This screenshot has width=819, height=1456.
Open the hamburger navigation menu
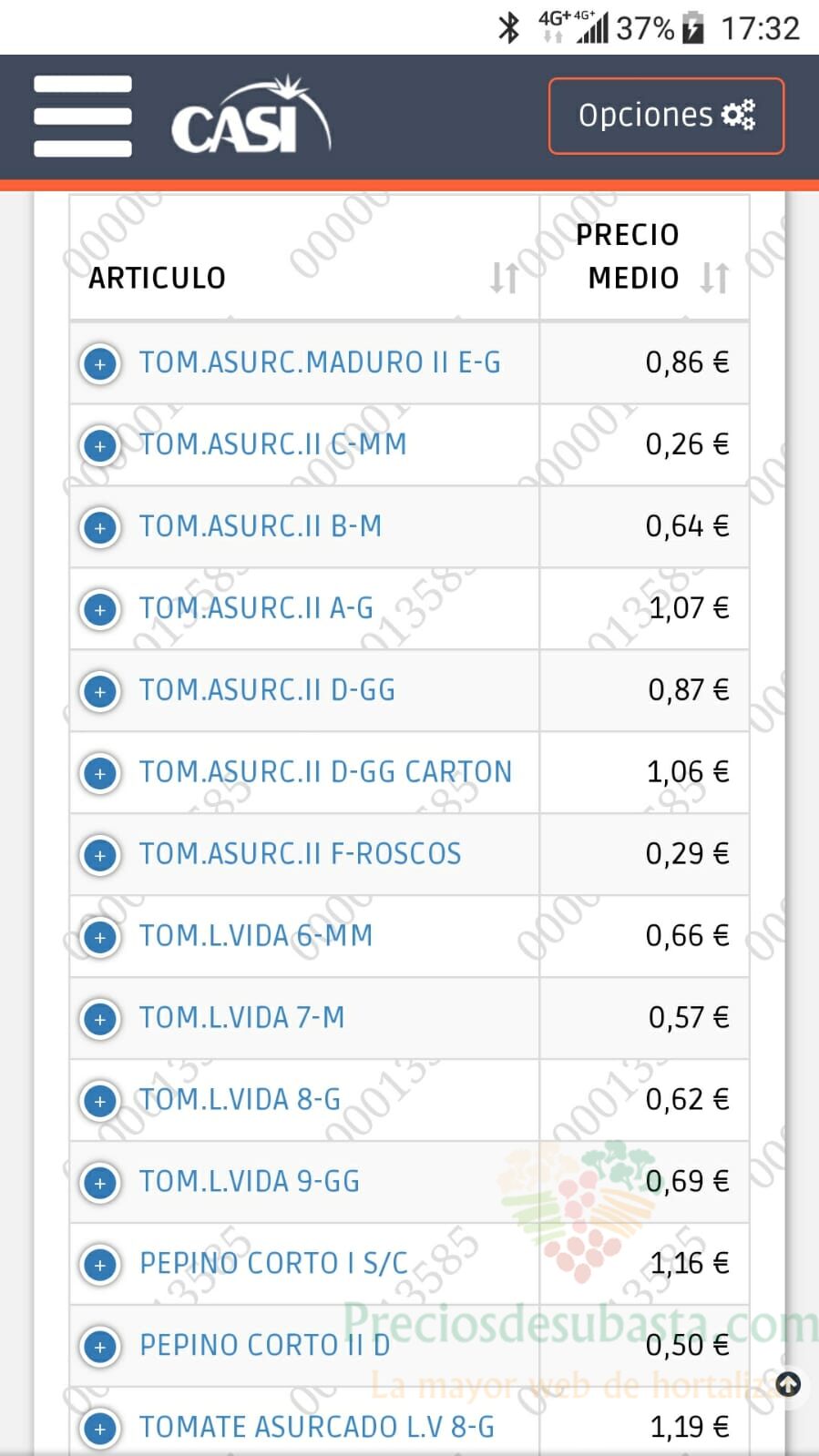[83, 116]
